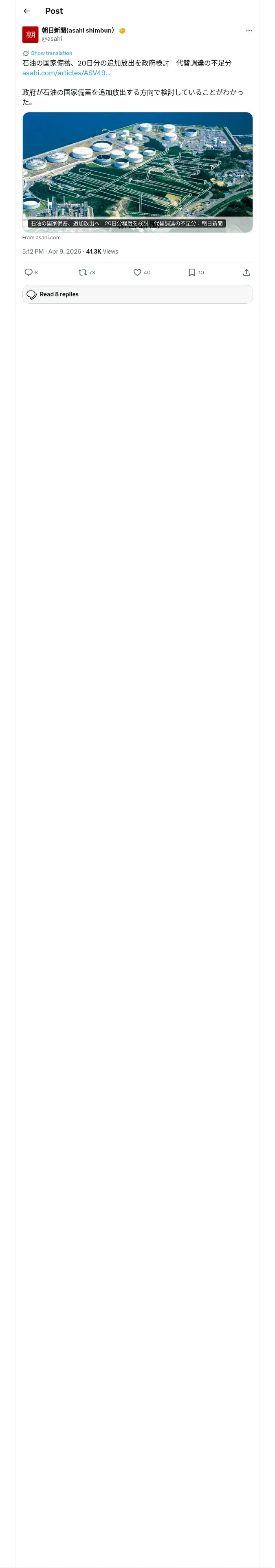
Task: Tap Read 8 replies
Action: click(x=137, y=295)
